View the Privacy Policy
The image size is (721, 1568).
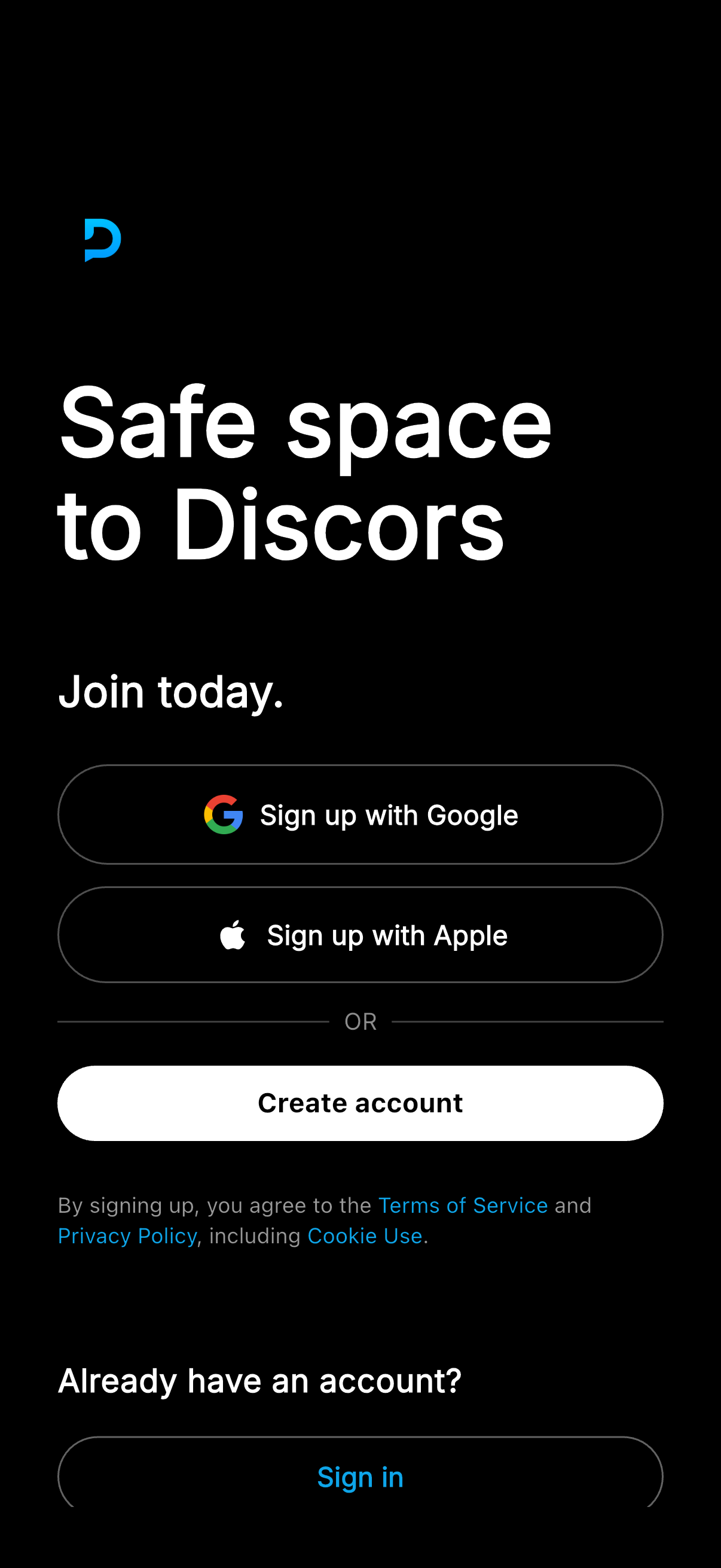point(127,1236)
